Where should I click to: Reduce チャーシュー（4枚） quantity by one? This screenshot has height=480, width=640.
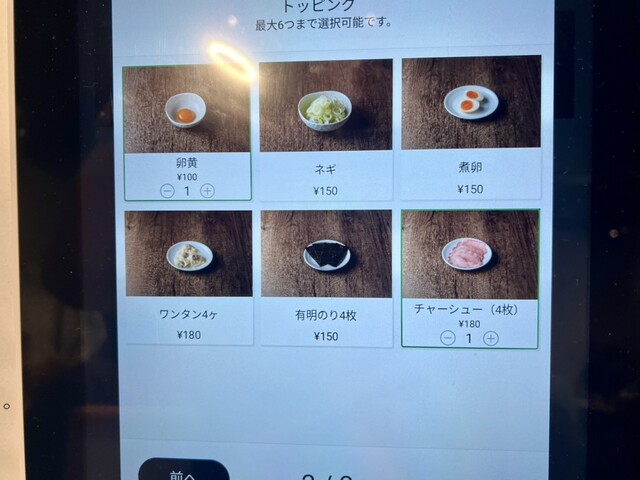coord(448,338)
